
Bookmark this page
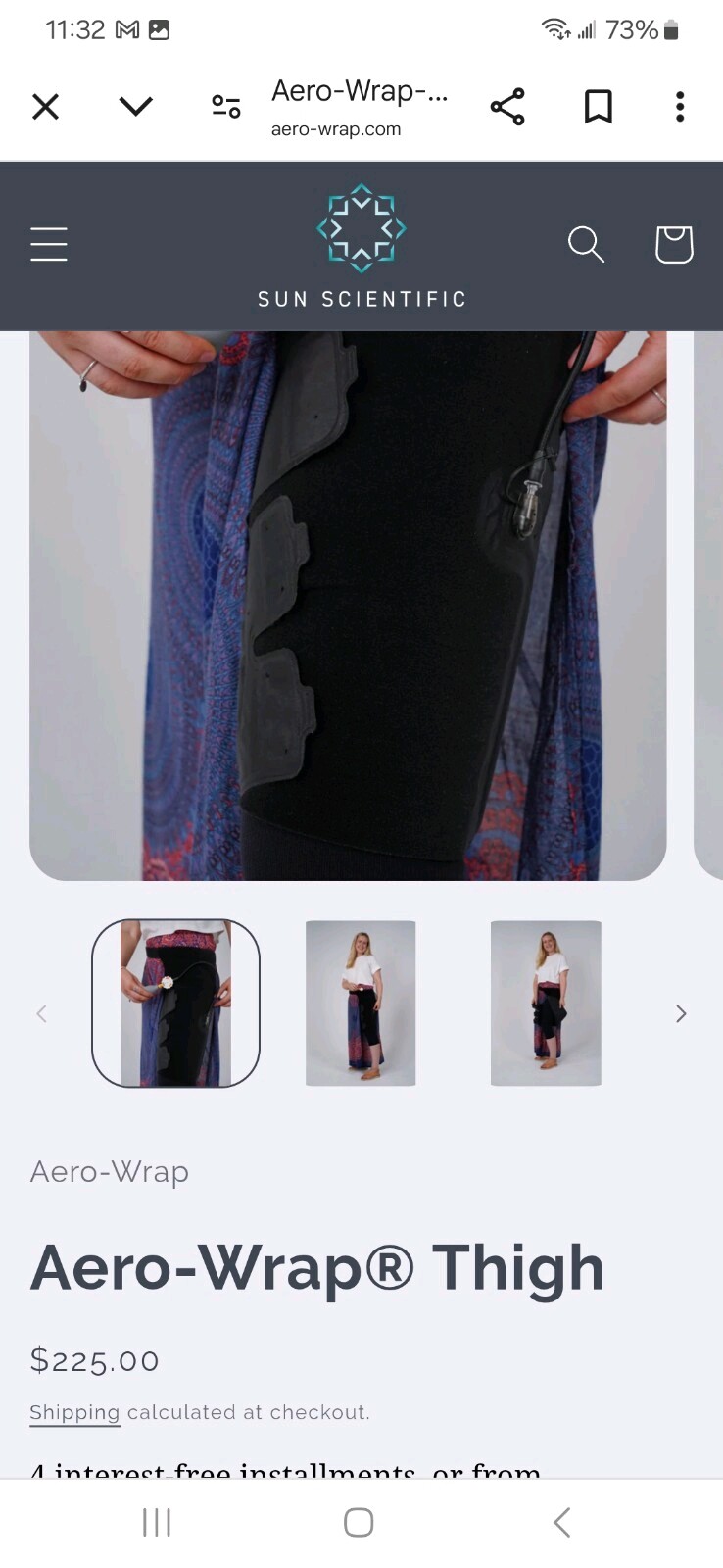598,106
